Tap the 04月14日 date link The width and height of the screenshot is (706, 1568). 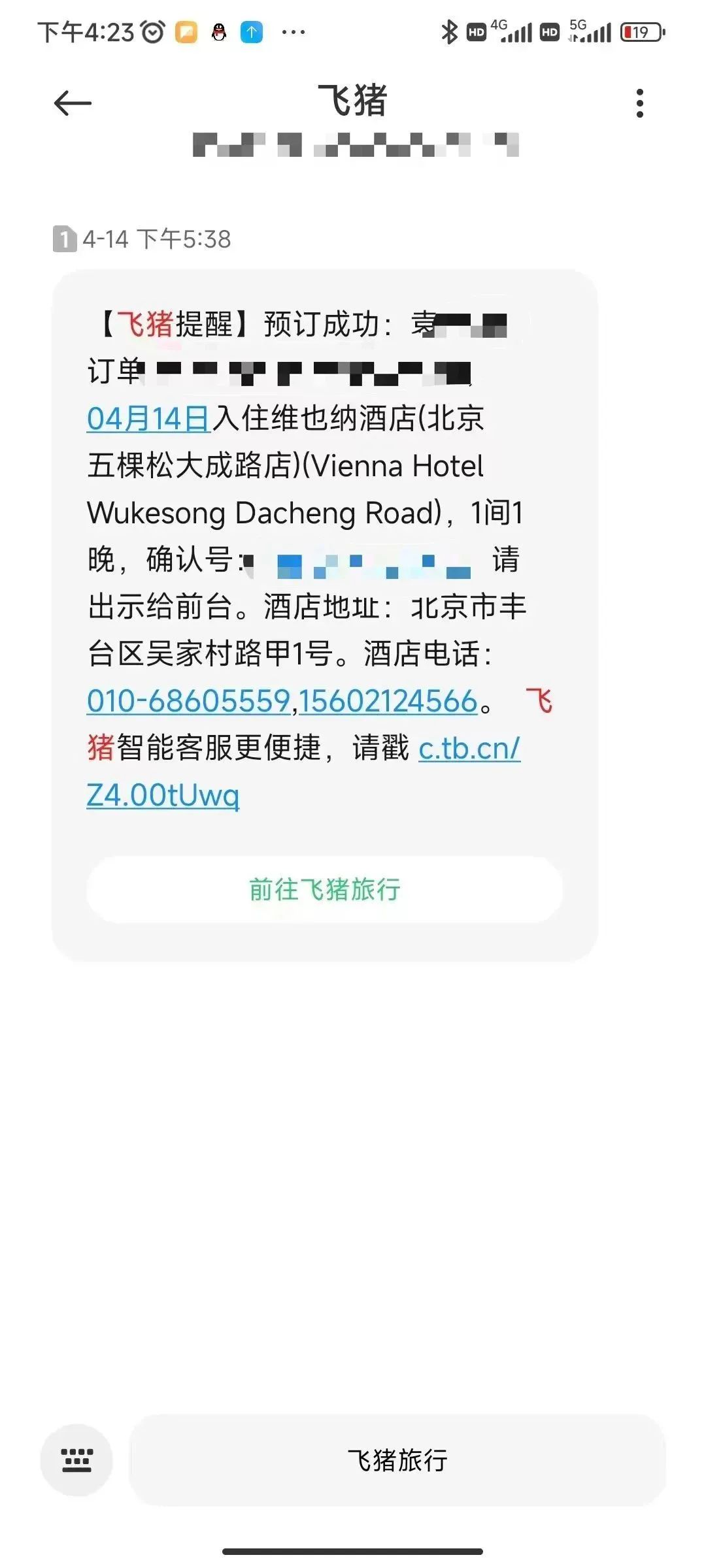pos(148,419)
